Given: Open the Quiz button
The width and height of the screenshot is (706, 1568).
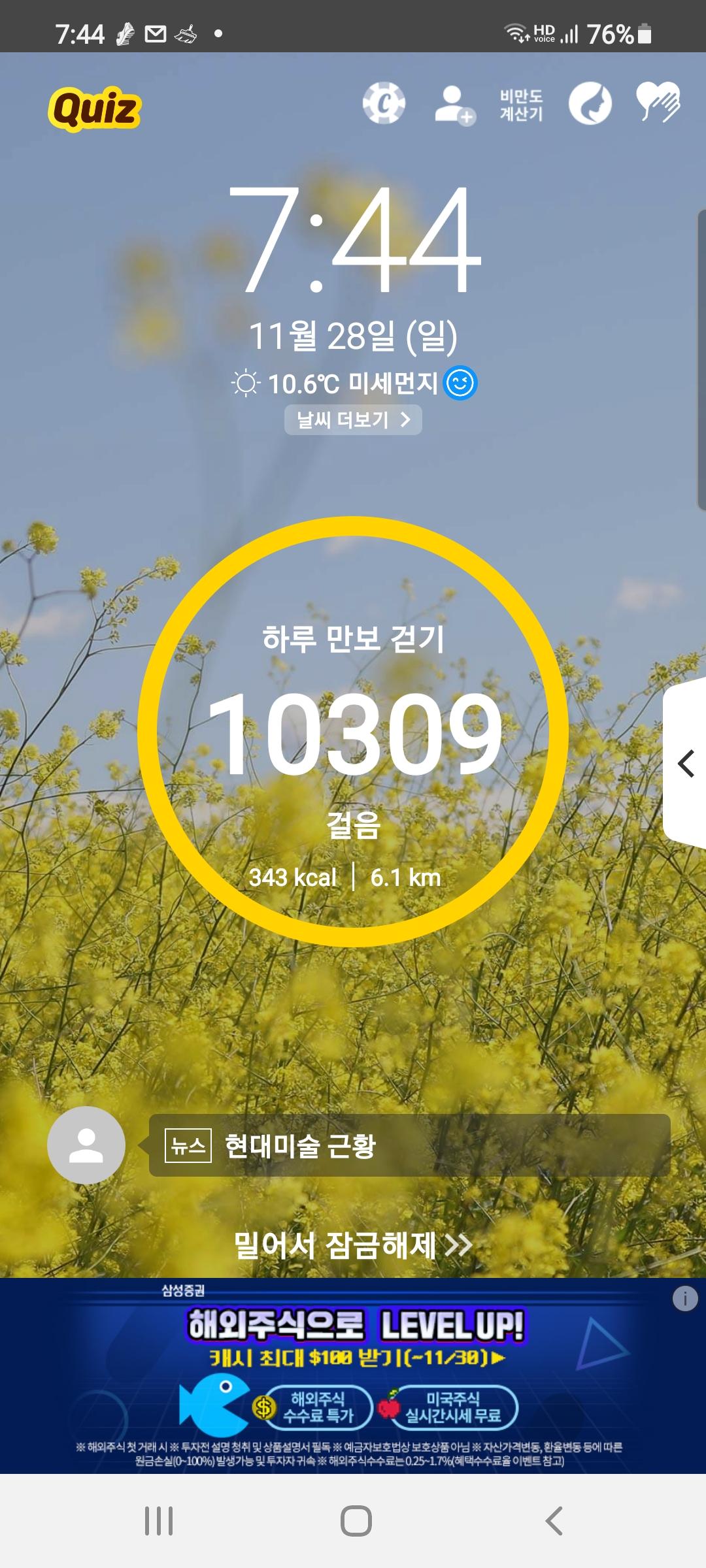Looking at the screenshot, I should point(95,108).
